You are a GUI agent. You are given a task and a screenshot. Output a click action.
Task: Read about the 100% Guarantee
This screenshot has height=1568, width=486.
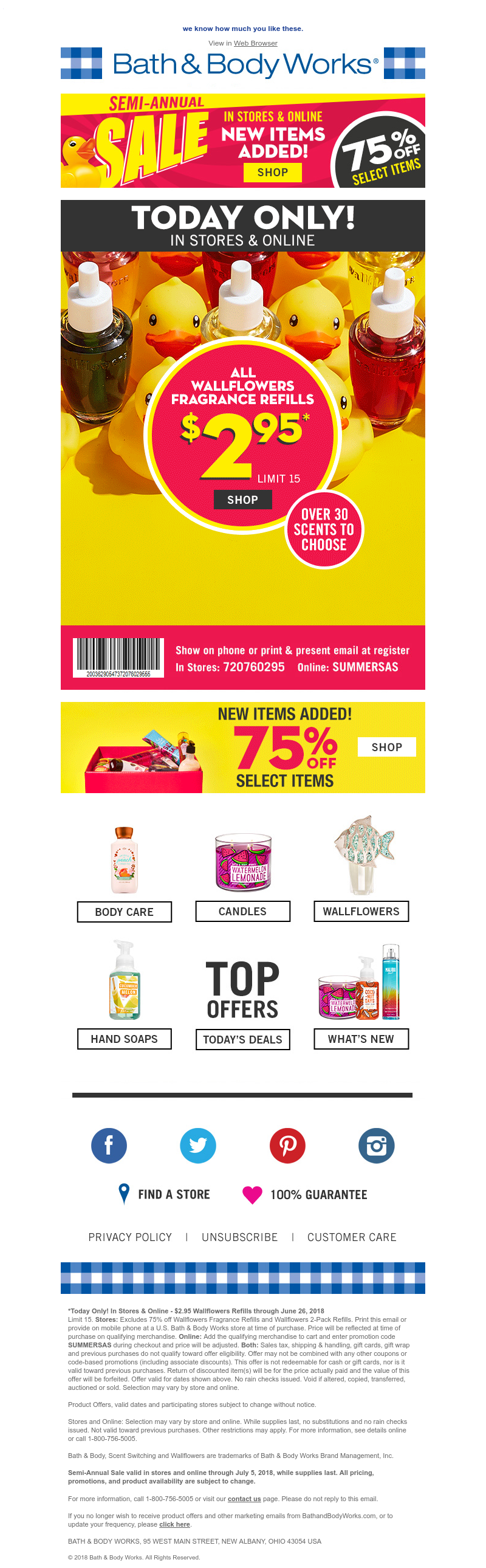click(x=306, y=1194)
